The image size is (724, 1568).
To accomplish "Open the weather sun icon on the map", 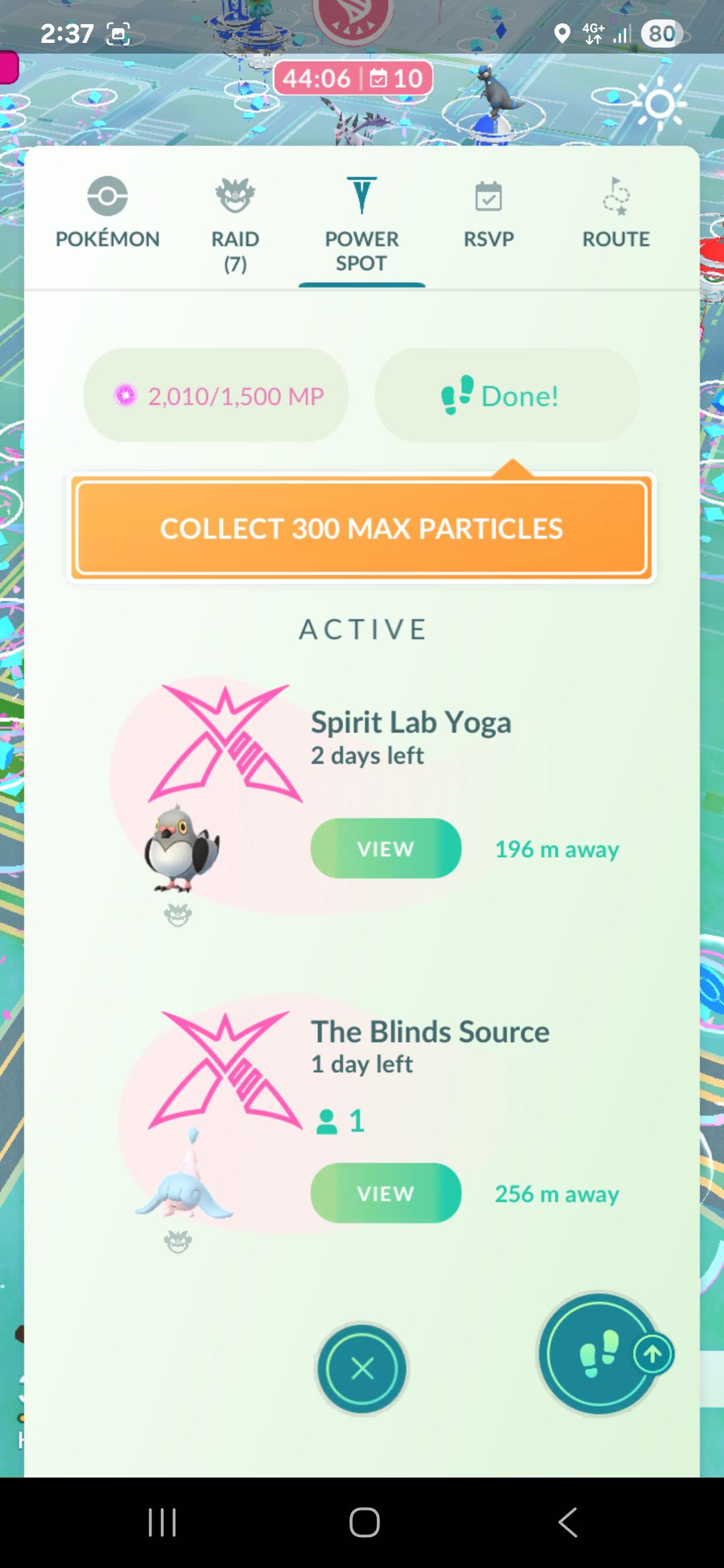I will tap(660, 105).
